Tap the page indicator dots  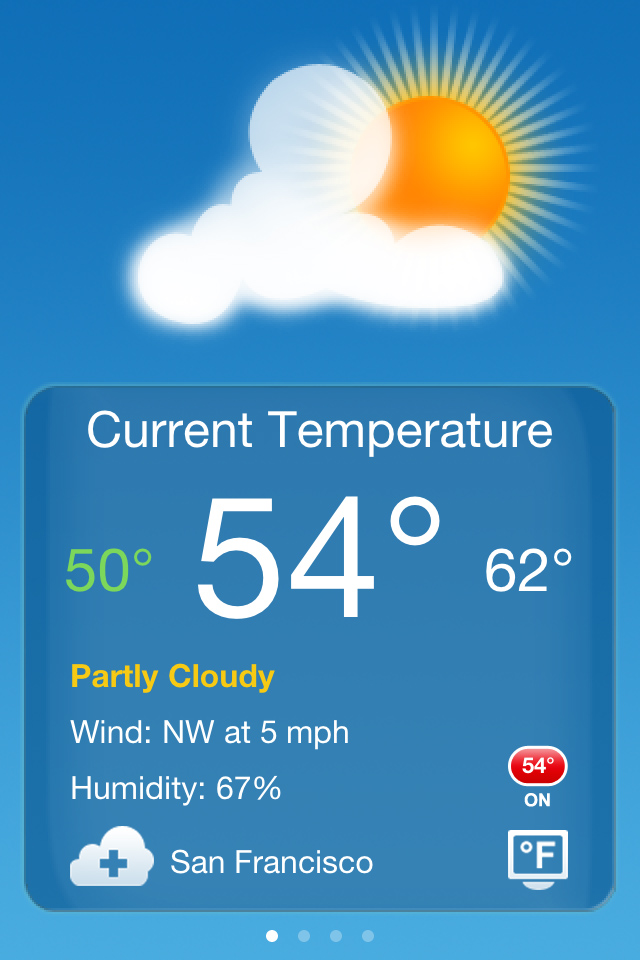320,936
